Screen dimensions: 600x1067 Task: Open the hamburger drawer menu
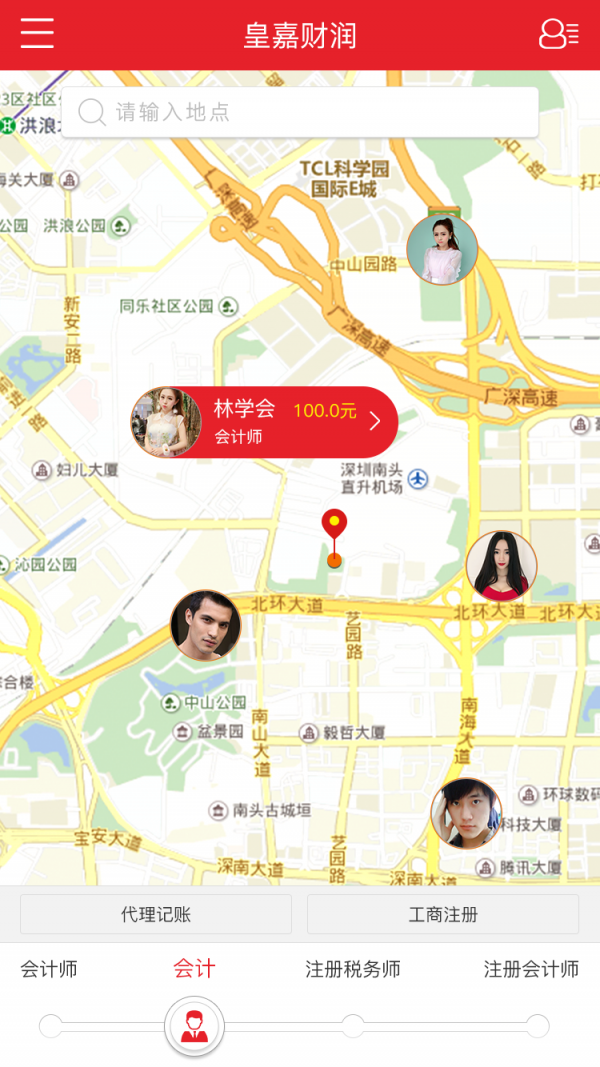(x=37, y=34)
